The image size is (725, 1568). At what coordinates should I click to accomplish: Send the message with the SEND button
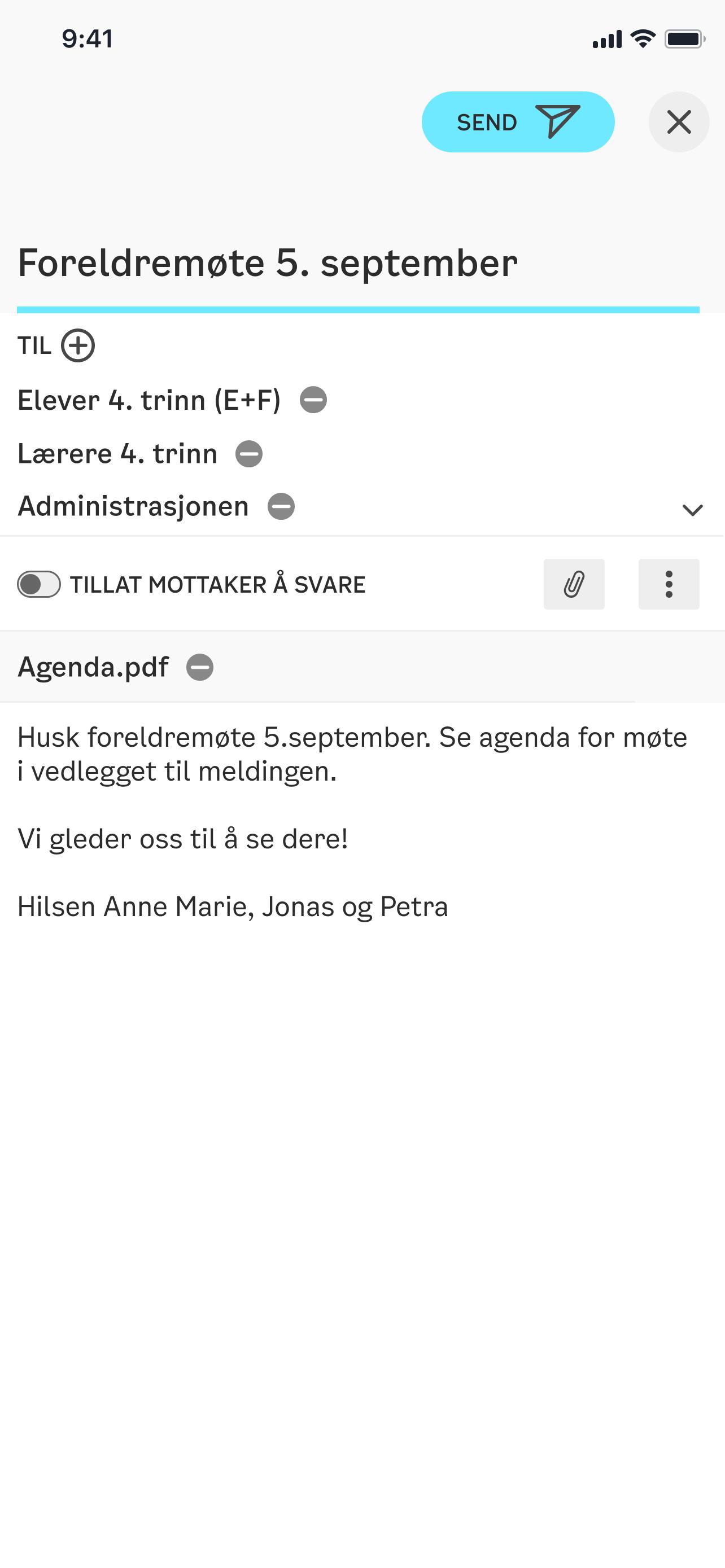518,122
